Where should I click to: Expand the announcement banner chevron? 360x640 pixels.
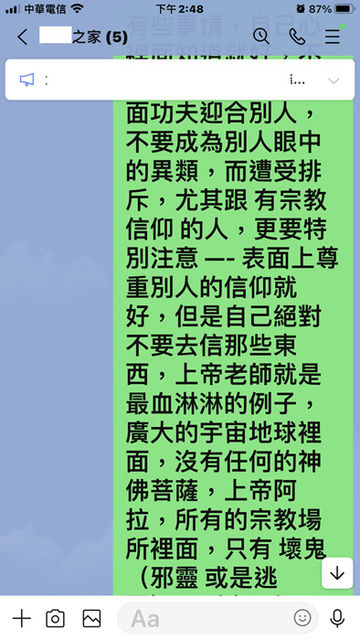(x=334, y=80)
